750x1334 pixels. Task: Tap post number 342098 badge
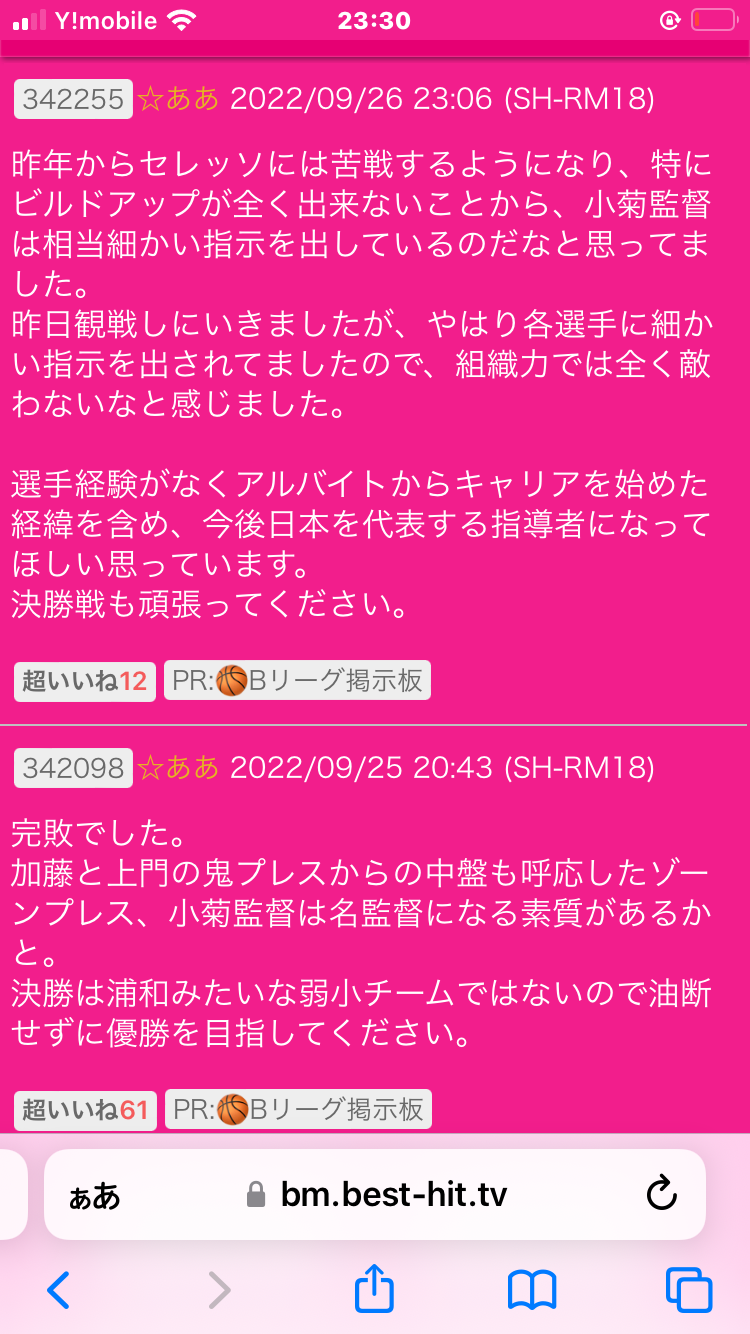[x=73, y=767]
